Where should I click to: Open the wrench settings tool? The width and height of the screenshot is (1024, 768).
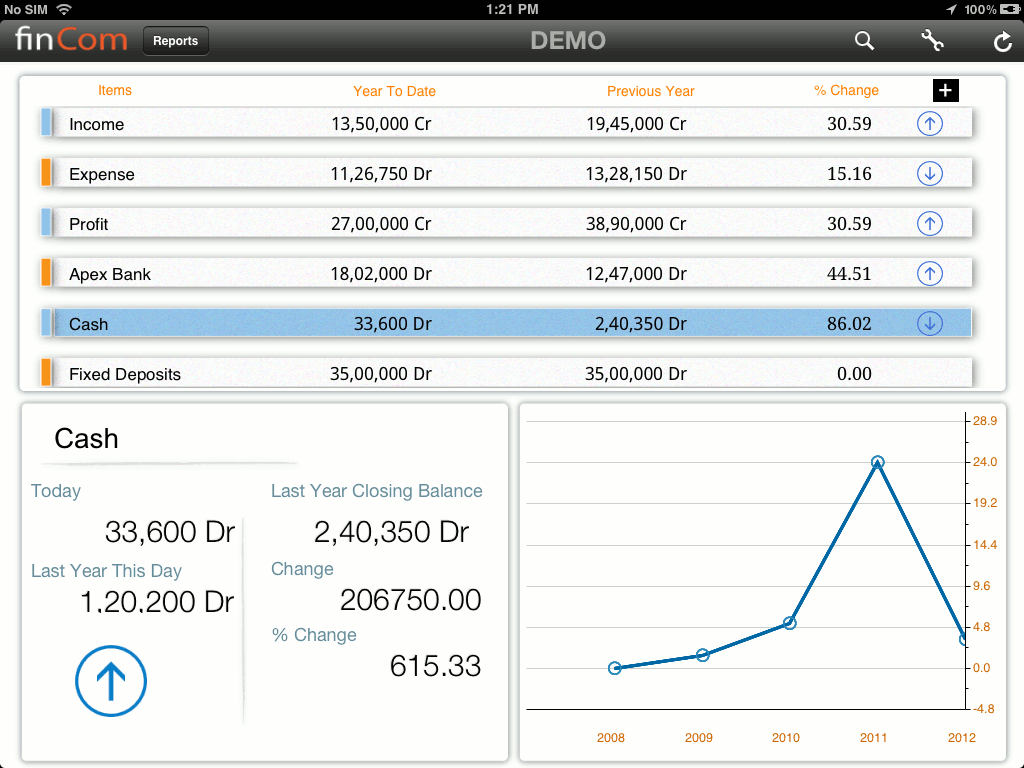point(932,41)
